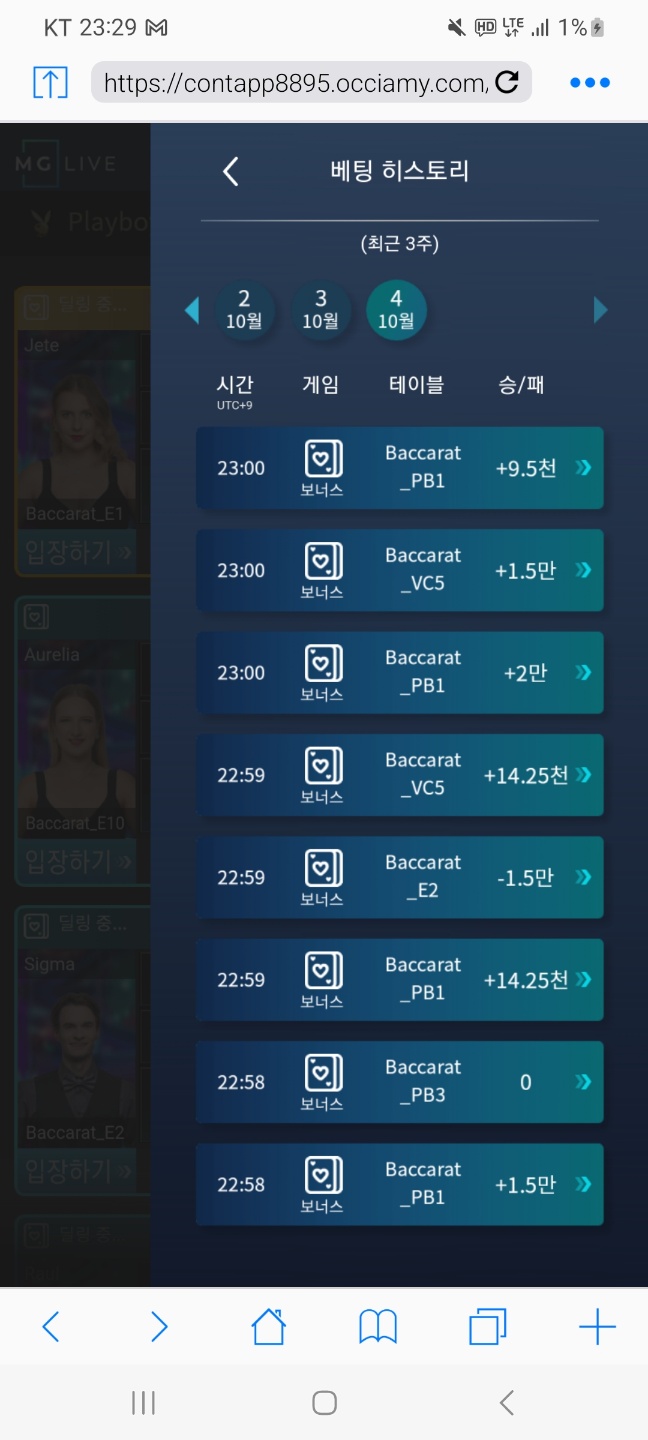Open the 22:58 Baccarat_PB3 record with 0
Screen dimensions: 648x1440
tap(400, 1082)
